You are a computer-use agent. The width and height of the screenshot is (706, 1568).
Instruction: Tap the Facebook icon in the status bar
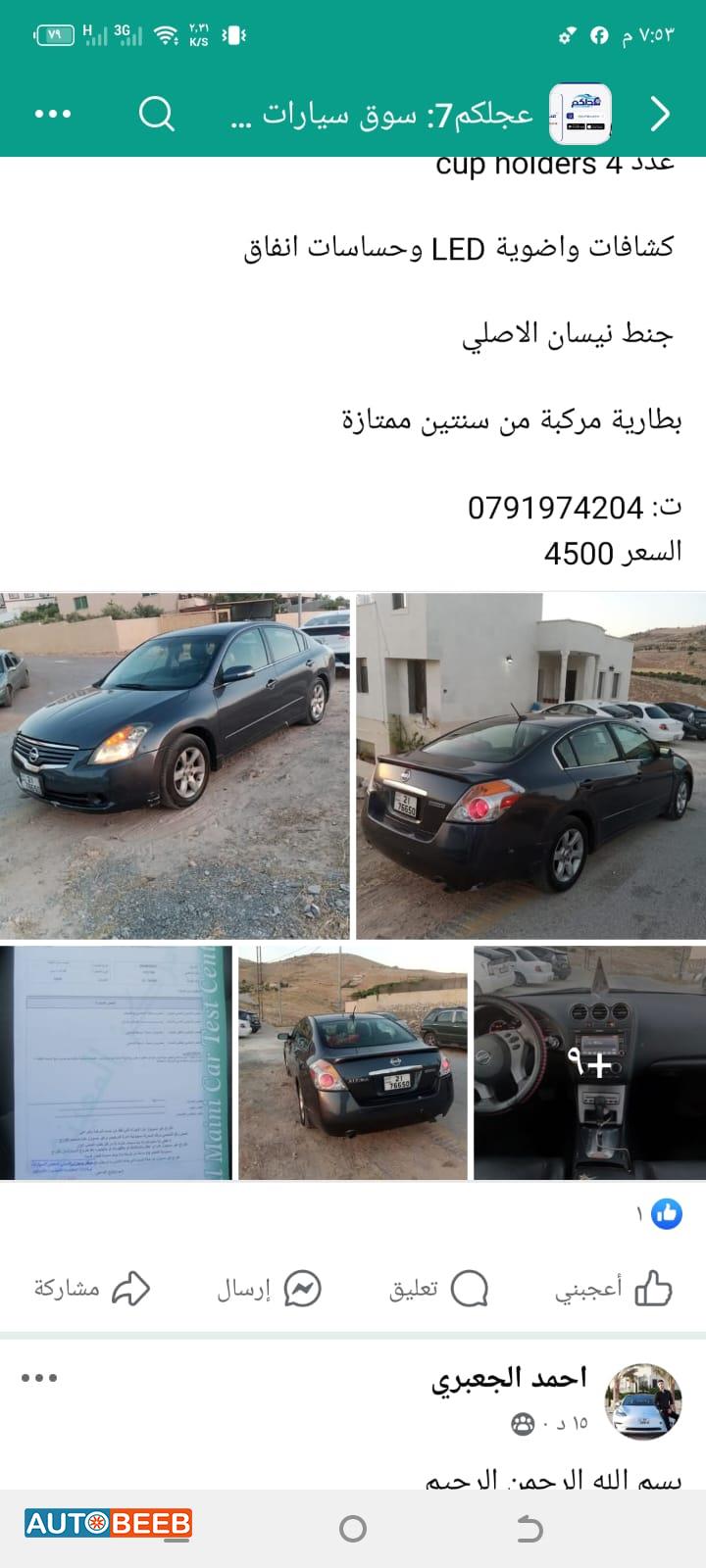599,35
